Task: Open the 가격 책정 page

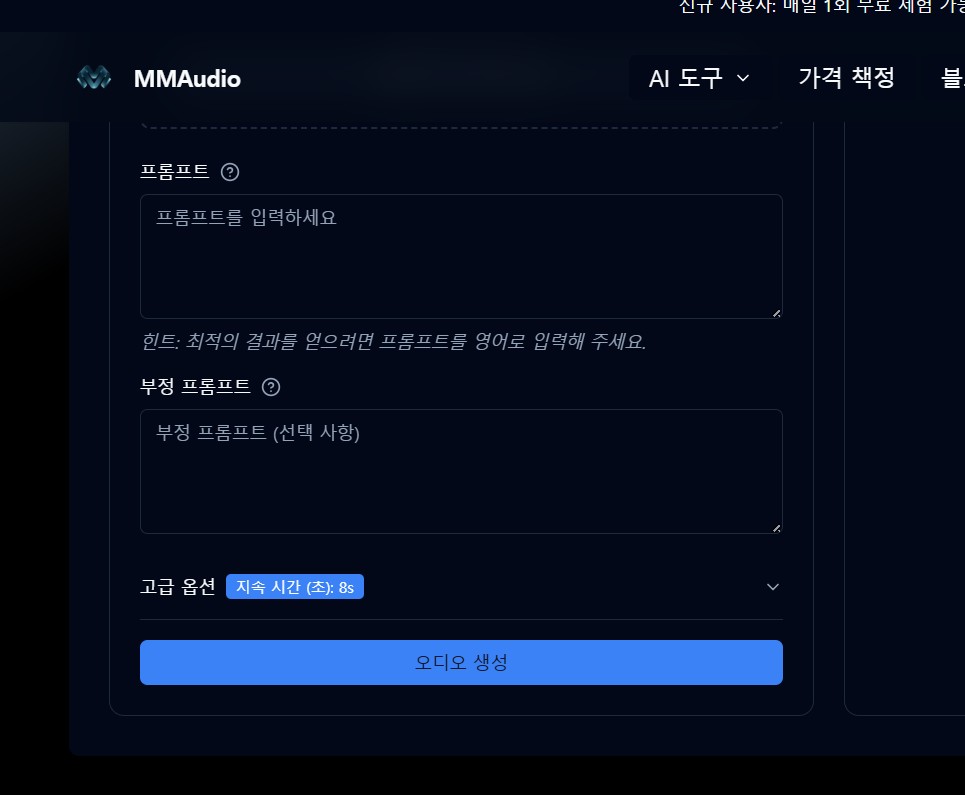Action: pyautogui.click(x=846, y=78)
